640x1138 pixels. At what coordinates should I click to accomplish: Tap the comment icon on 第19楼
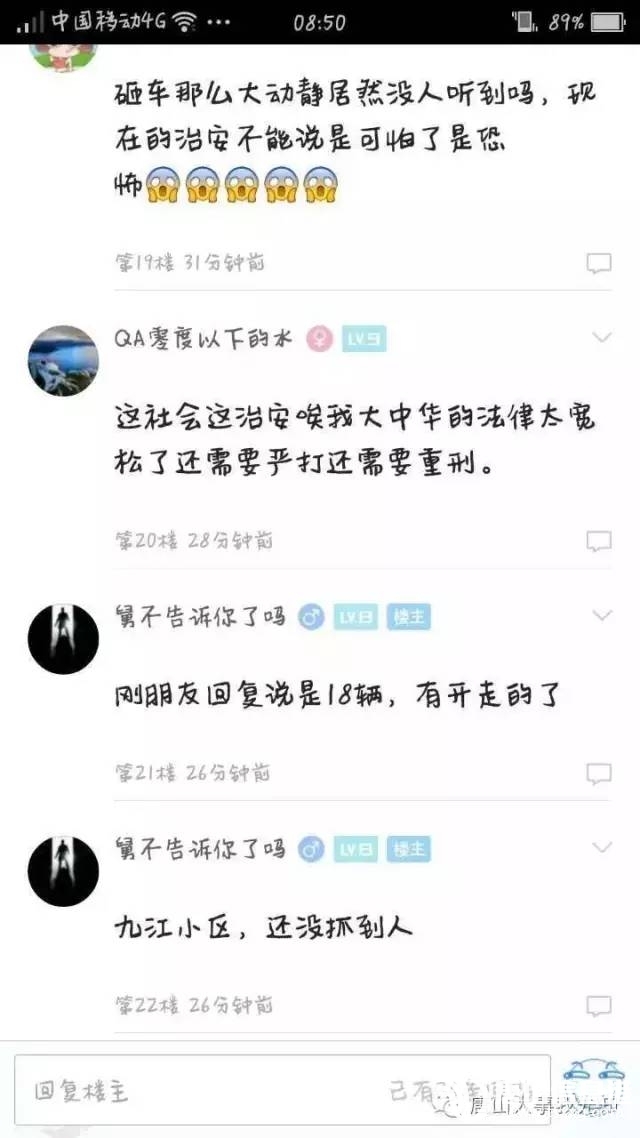pos(598,263)
